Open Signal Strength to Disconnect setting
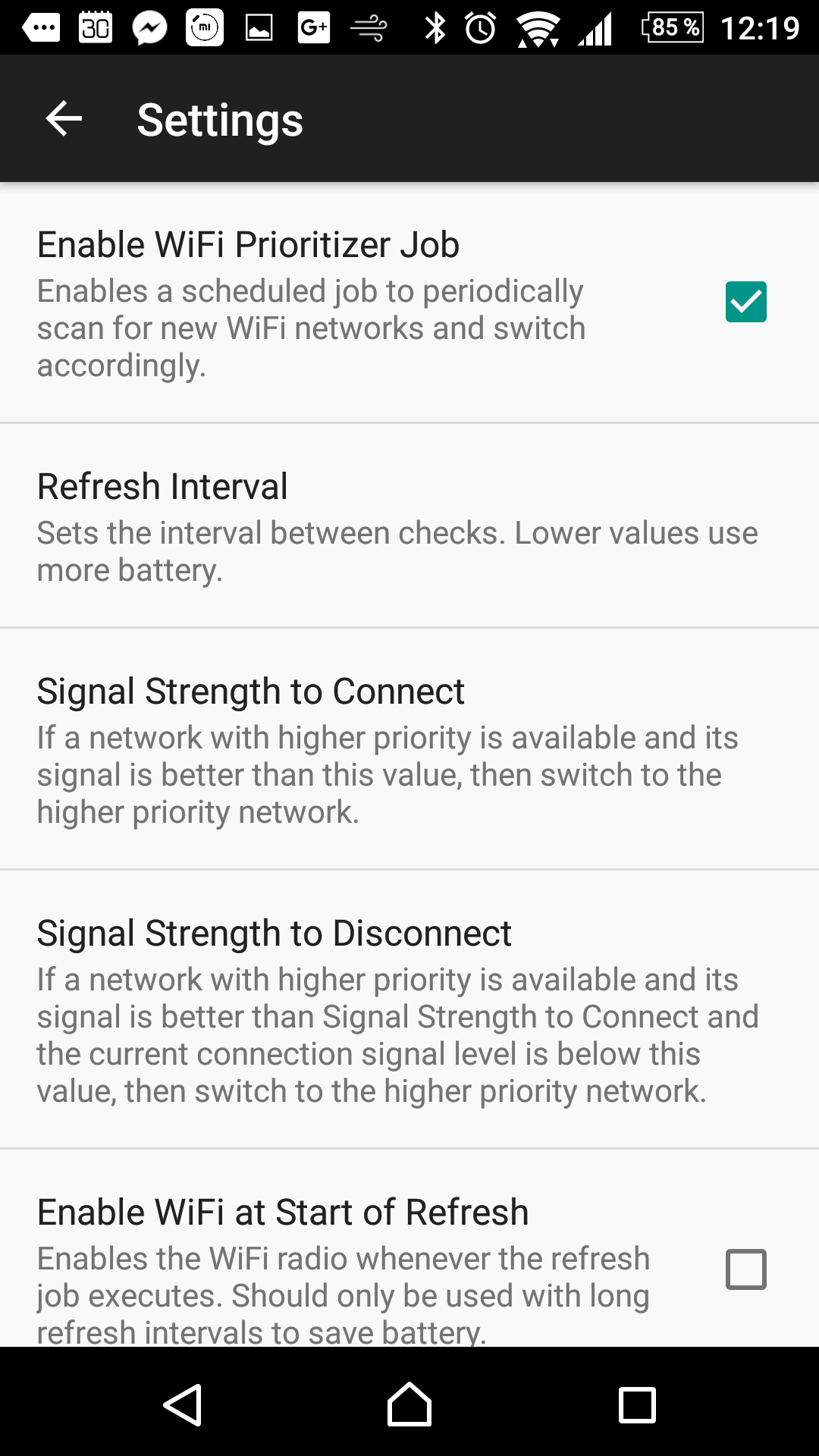819x1456 pixels. 409,1009
